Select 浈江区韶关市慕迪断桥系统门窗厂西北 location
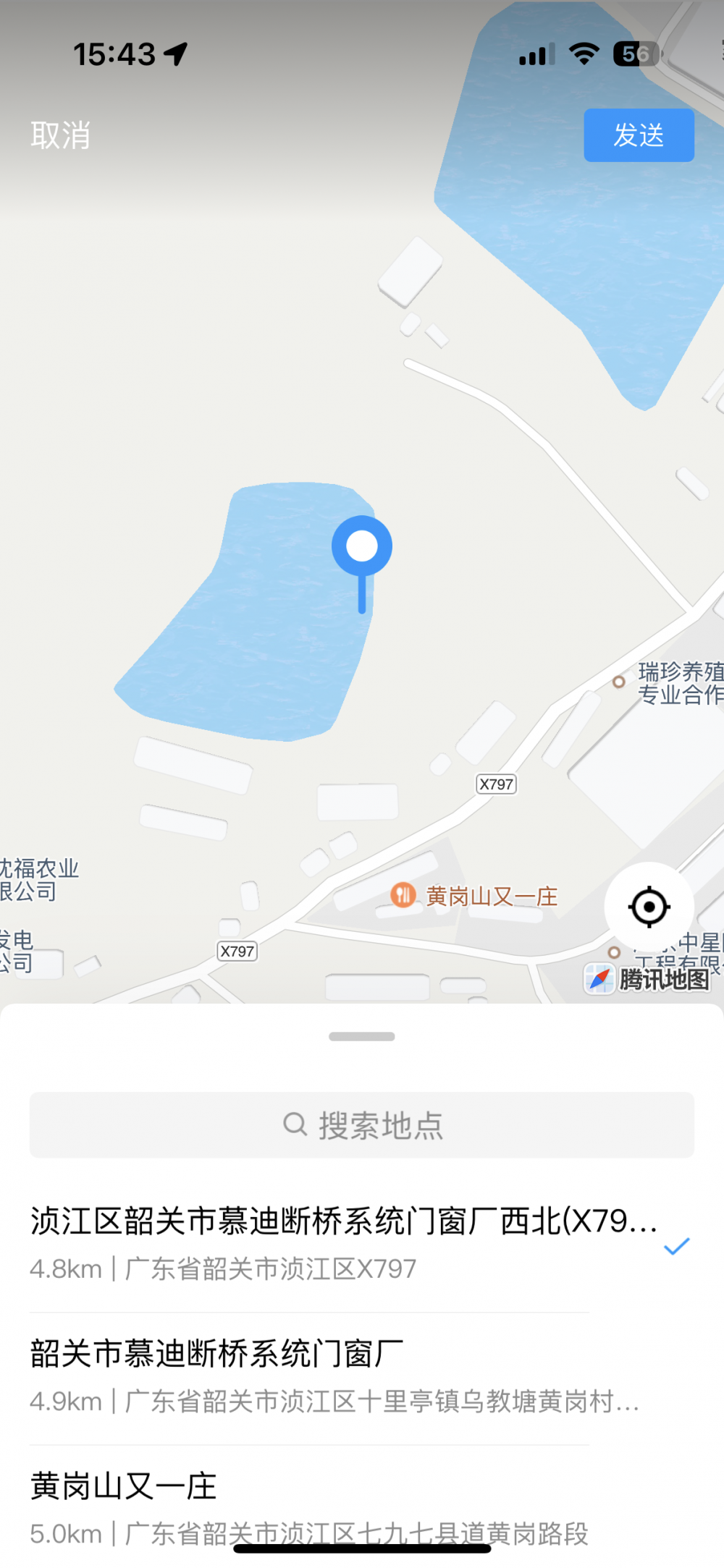Screen dimensions: 724x1568 pos(344,1243)
